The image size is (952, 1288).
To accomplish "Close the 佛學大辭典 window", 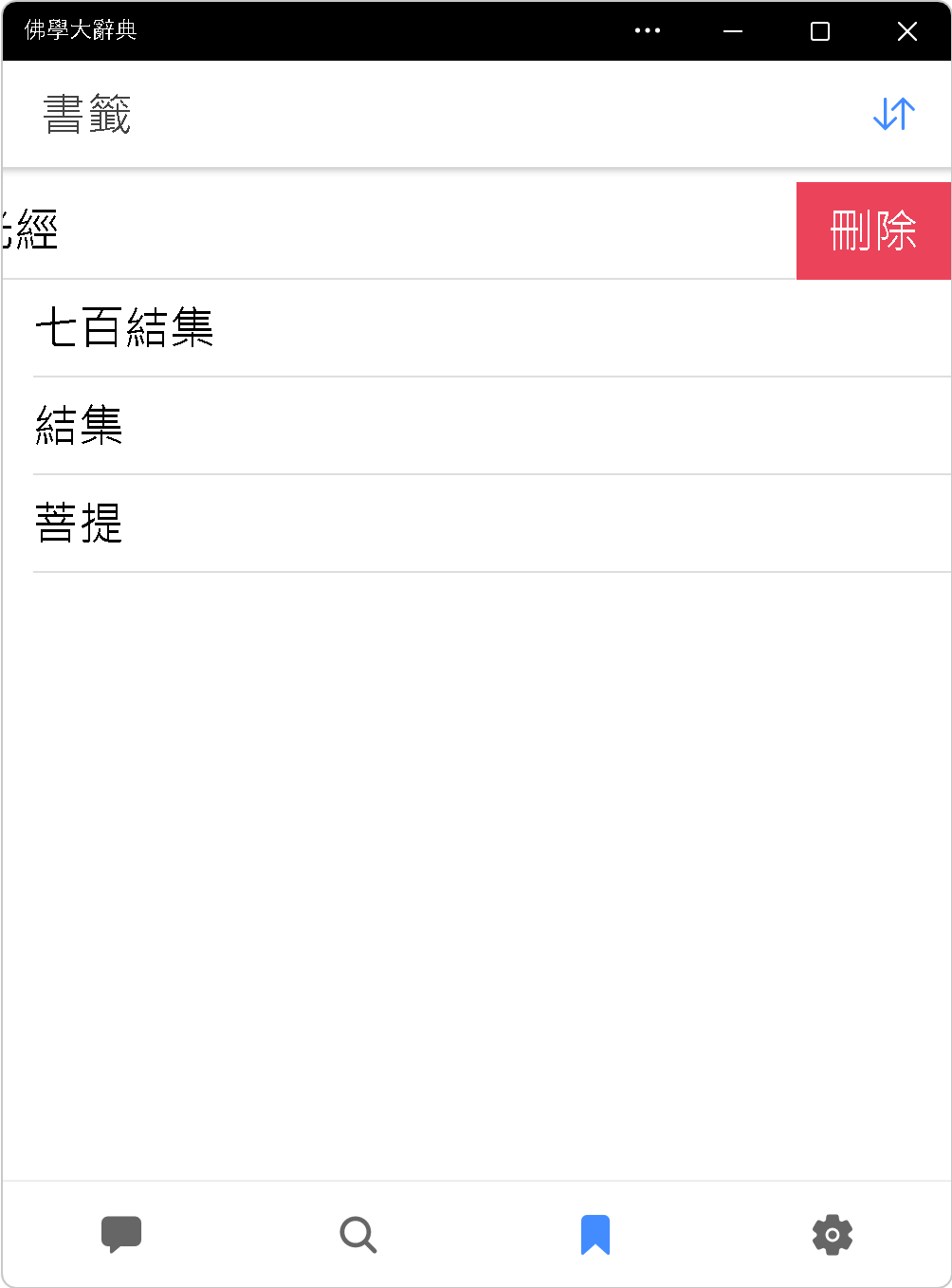I will pos(906,31).
